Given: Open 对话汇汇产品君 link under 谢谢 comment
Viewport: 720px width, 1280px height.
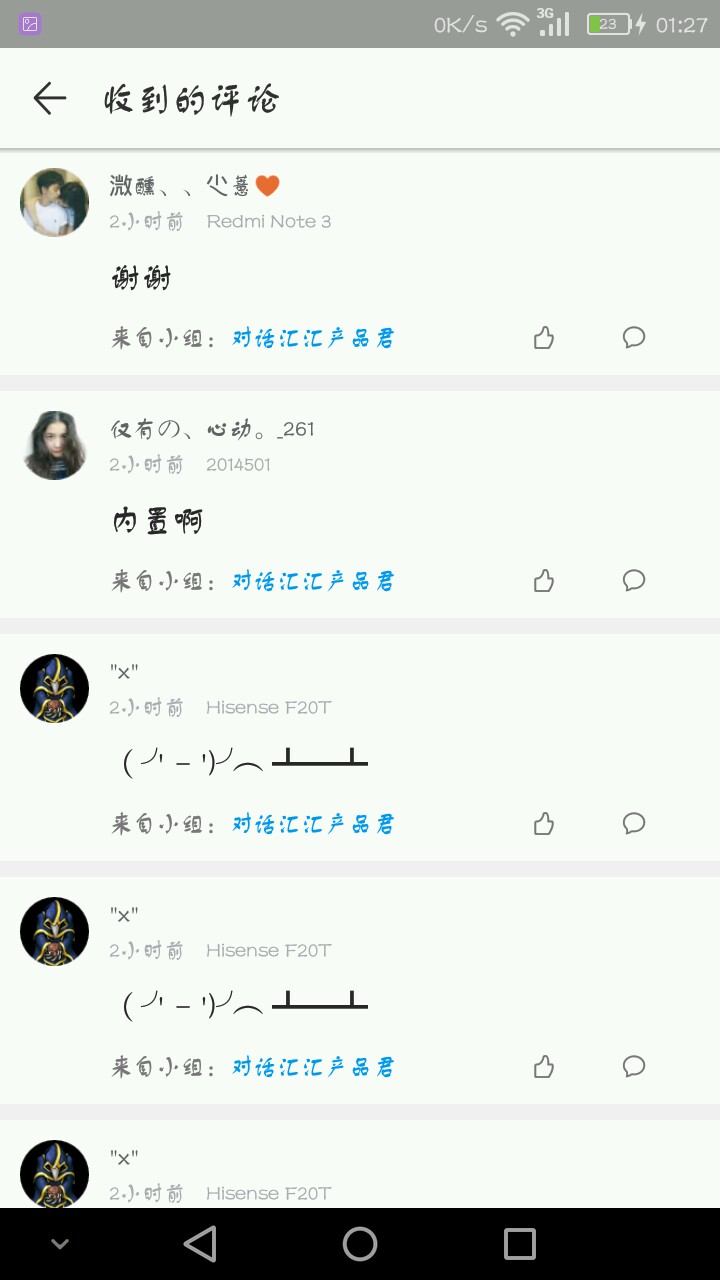Looking at the screenshot, I should coord(314,338).
